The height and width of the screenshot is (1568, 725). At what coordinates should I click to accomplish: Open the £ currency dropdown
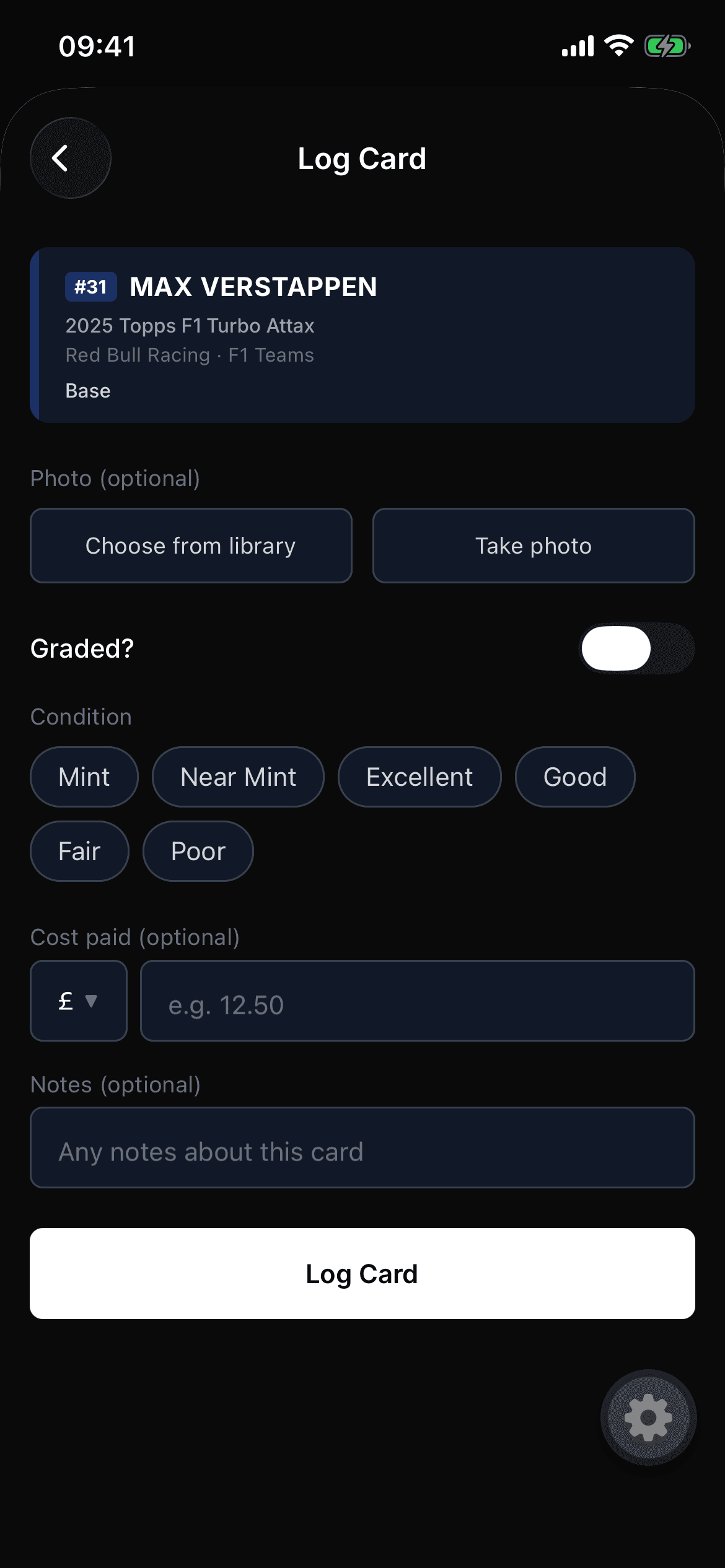pos(79,1001)
